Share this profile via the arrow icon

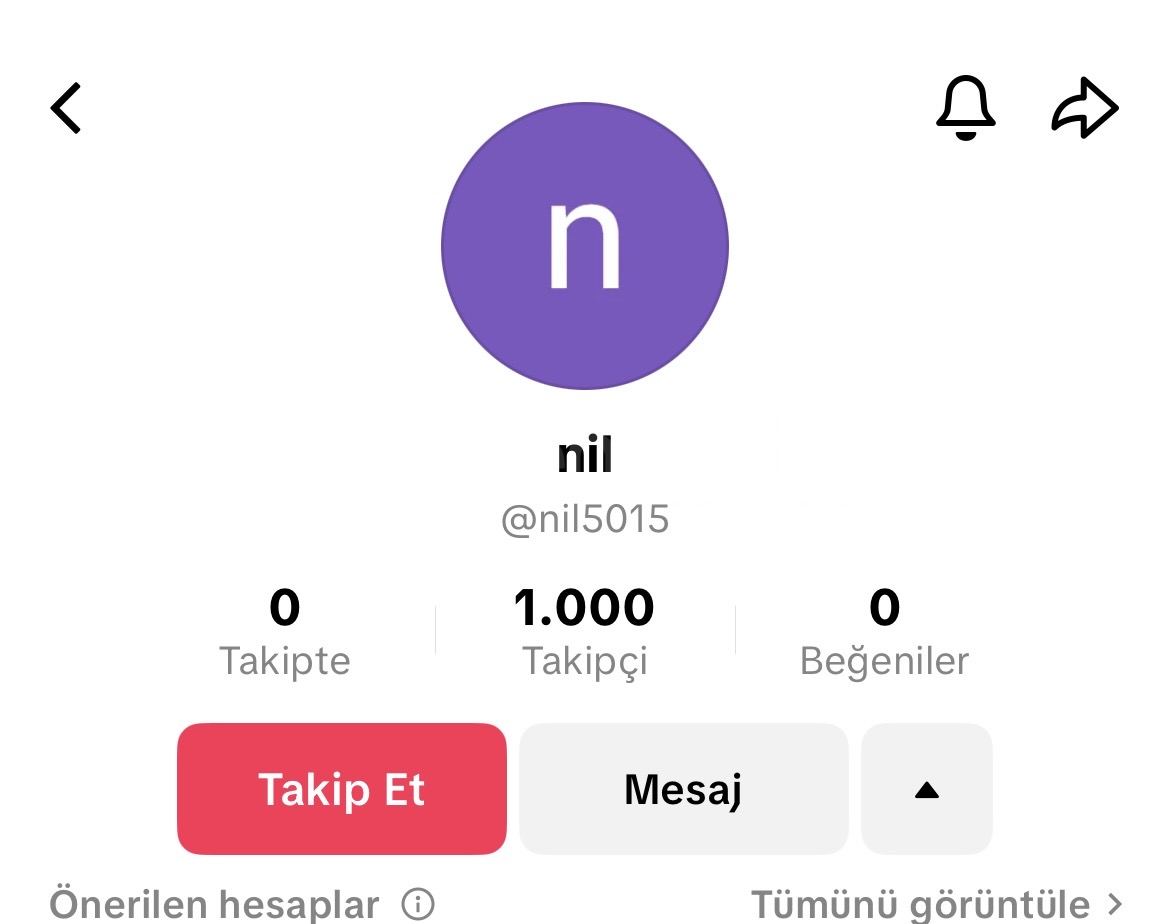click(1085, 108)
